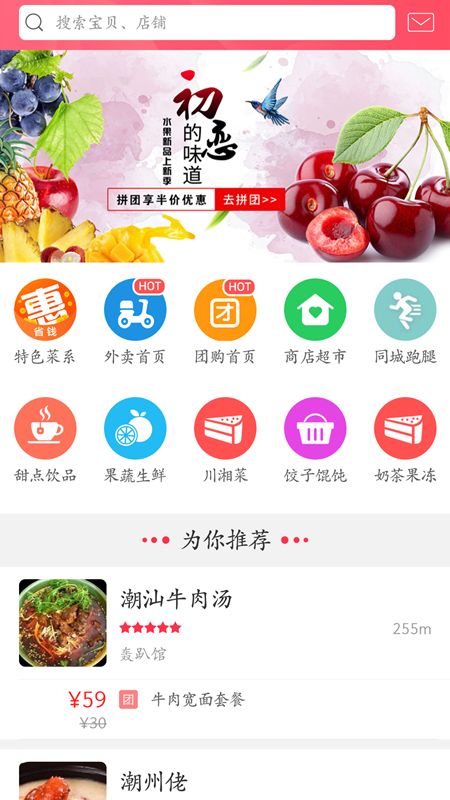The width and height of the screenshot is (450, 800).
Task: View the 牛肉宽面套餐 group deal
Action: (x=225, y=709)
